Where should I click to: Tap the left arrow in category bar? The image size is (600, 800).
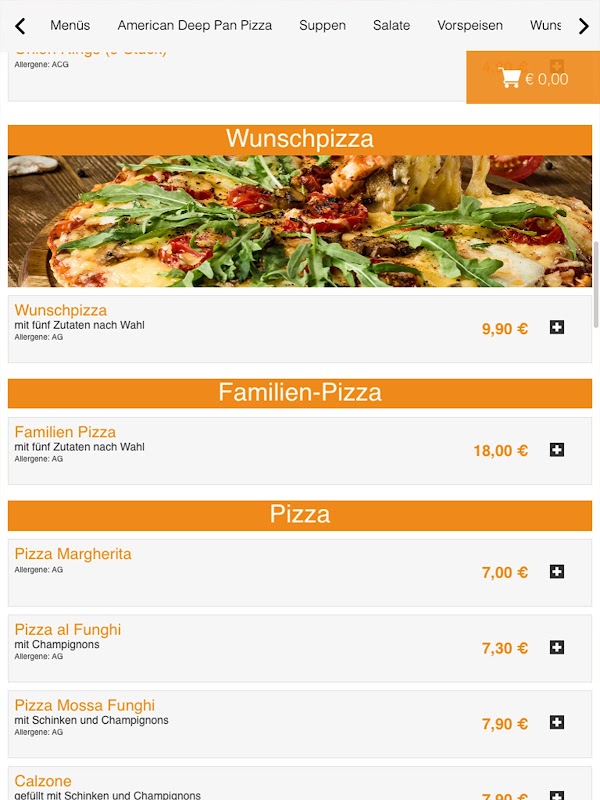point(19,26)
